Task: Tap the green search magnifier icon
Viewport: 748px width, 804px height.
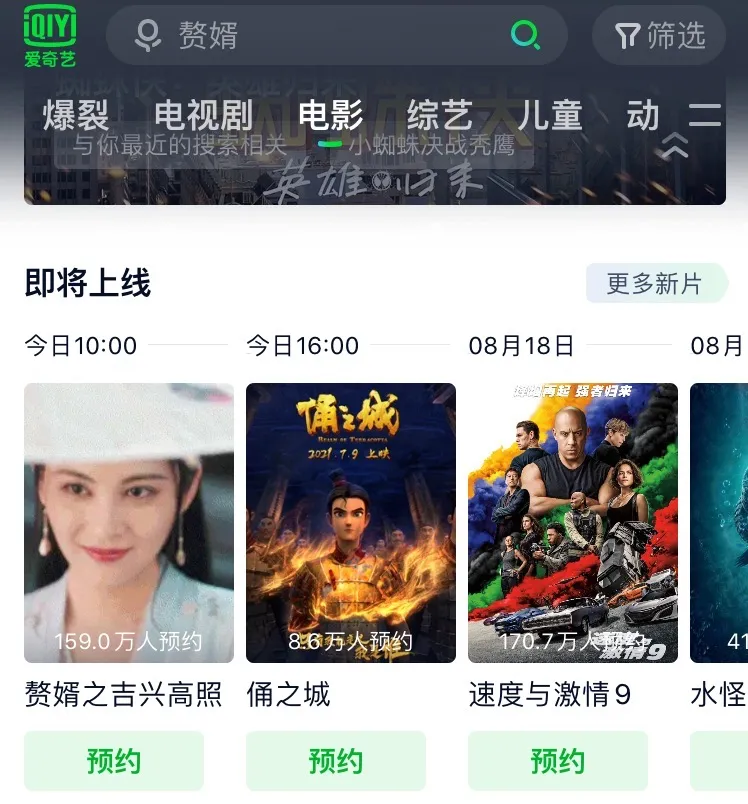Action: (x=525, y=36)
